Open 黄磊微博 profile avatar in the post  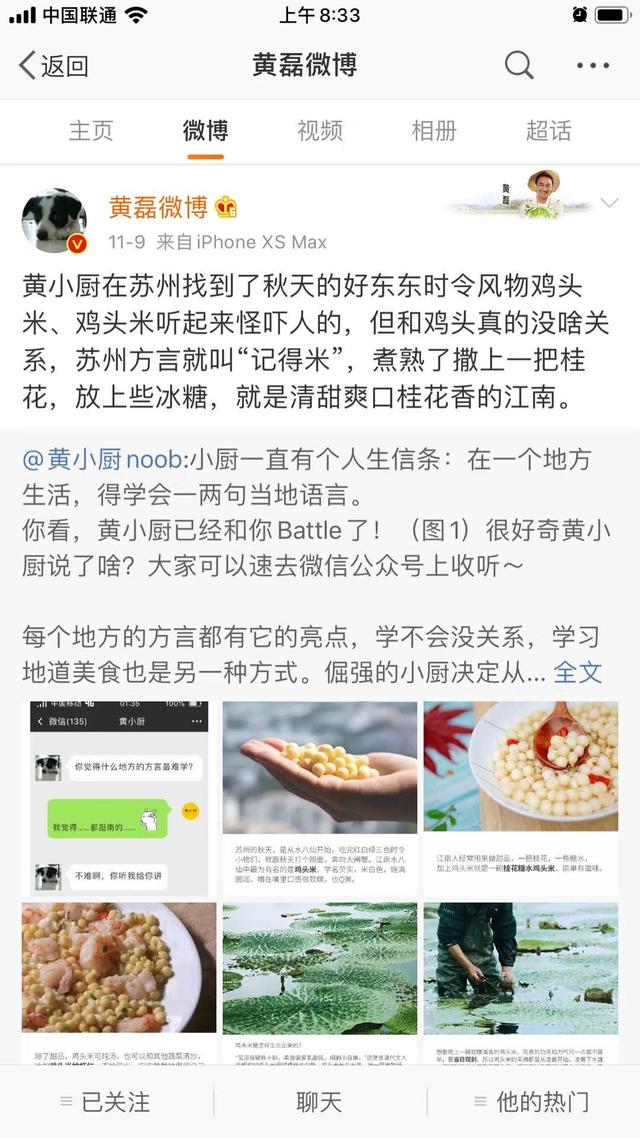54,221
